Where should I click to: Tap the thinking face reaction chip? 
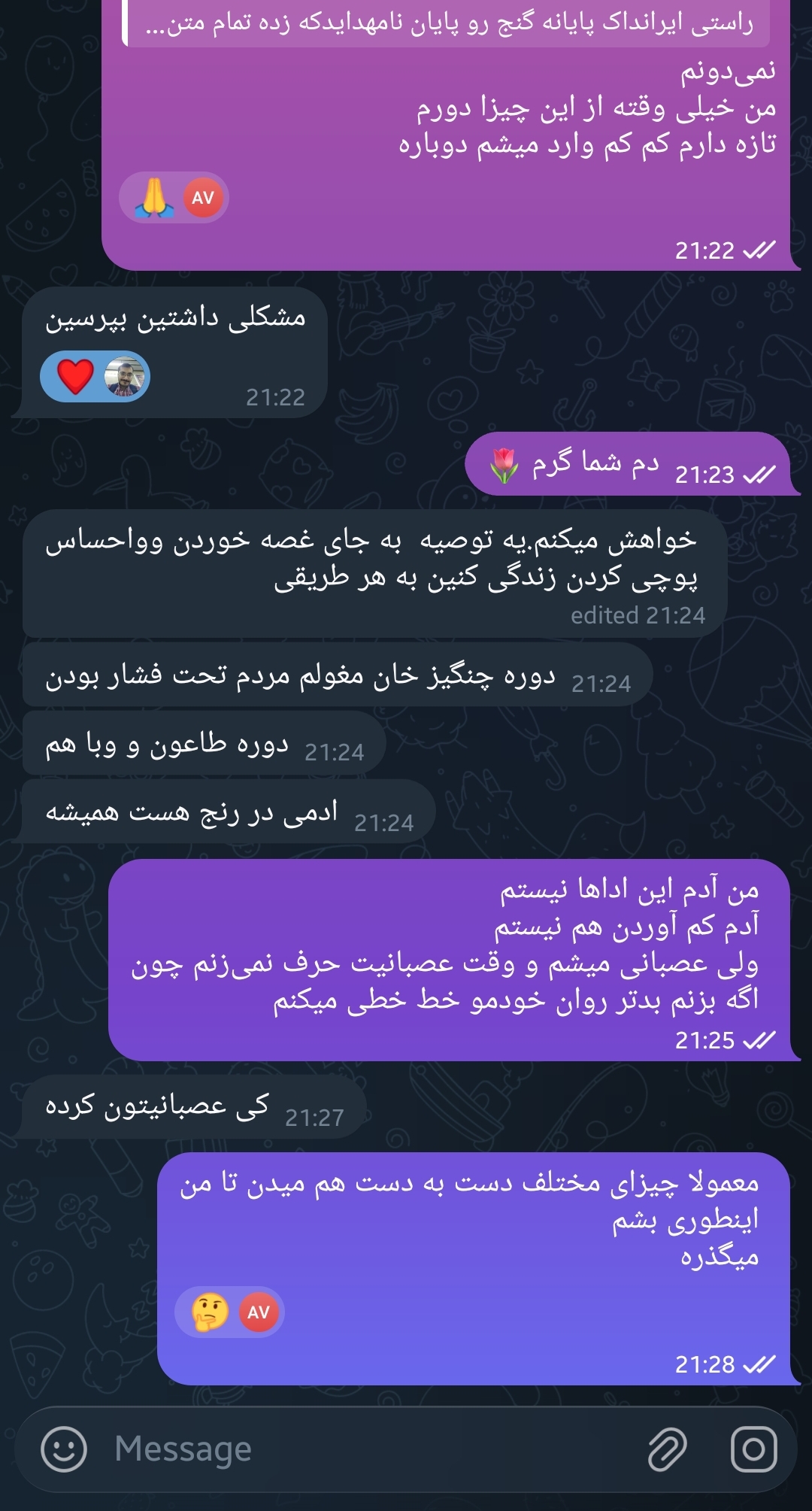229,1312
